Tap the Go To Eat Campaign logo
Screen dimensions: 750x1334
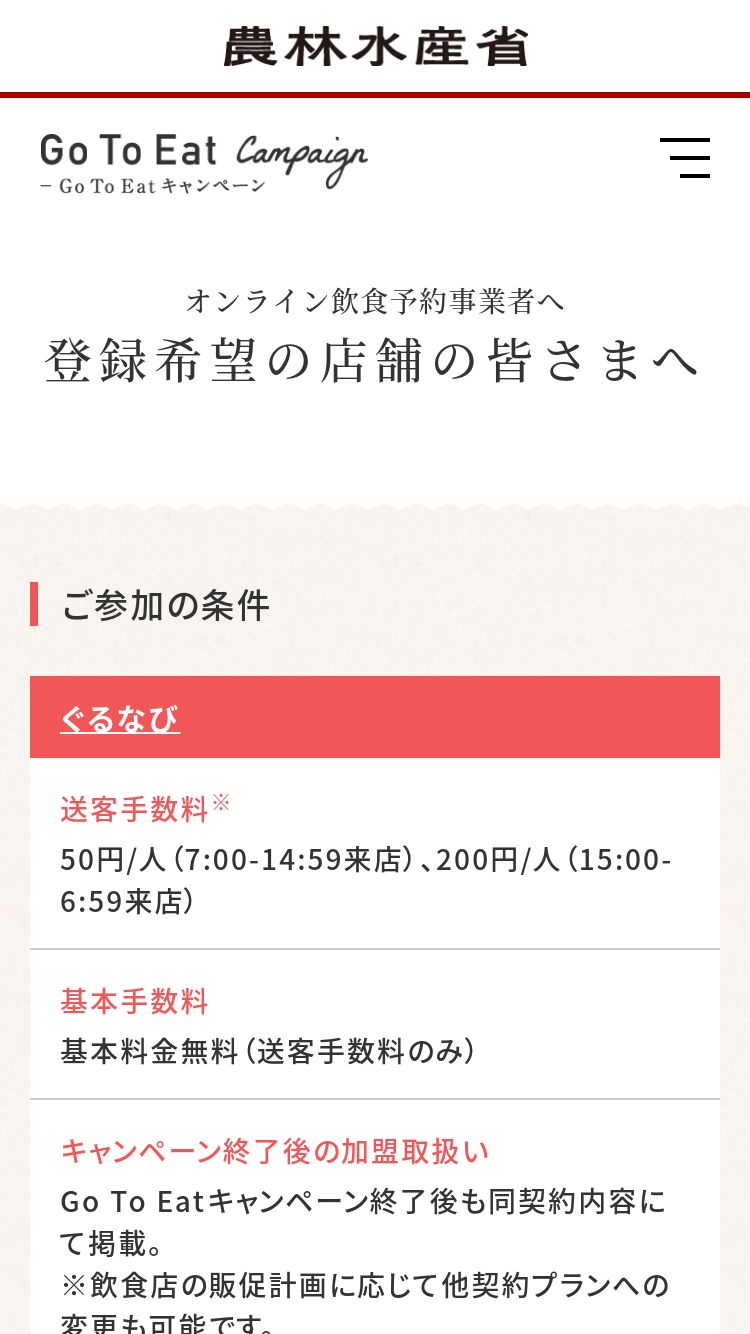(x=204, y=160)
